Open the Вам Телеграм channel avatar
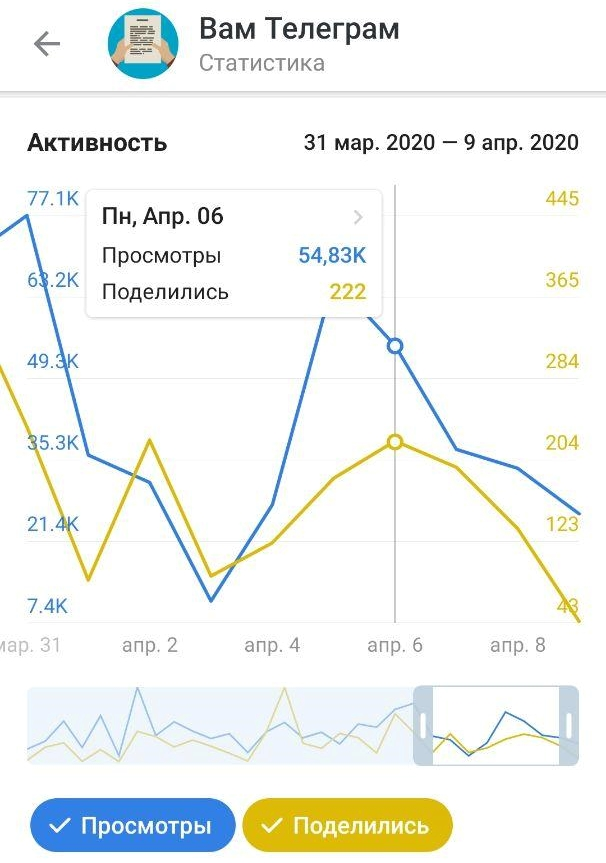This screenshot has width=606, height=863. click(x=143, y=44)
